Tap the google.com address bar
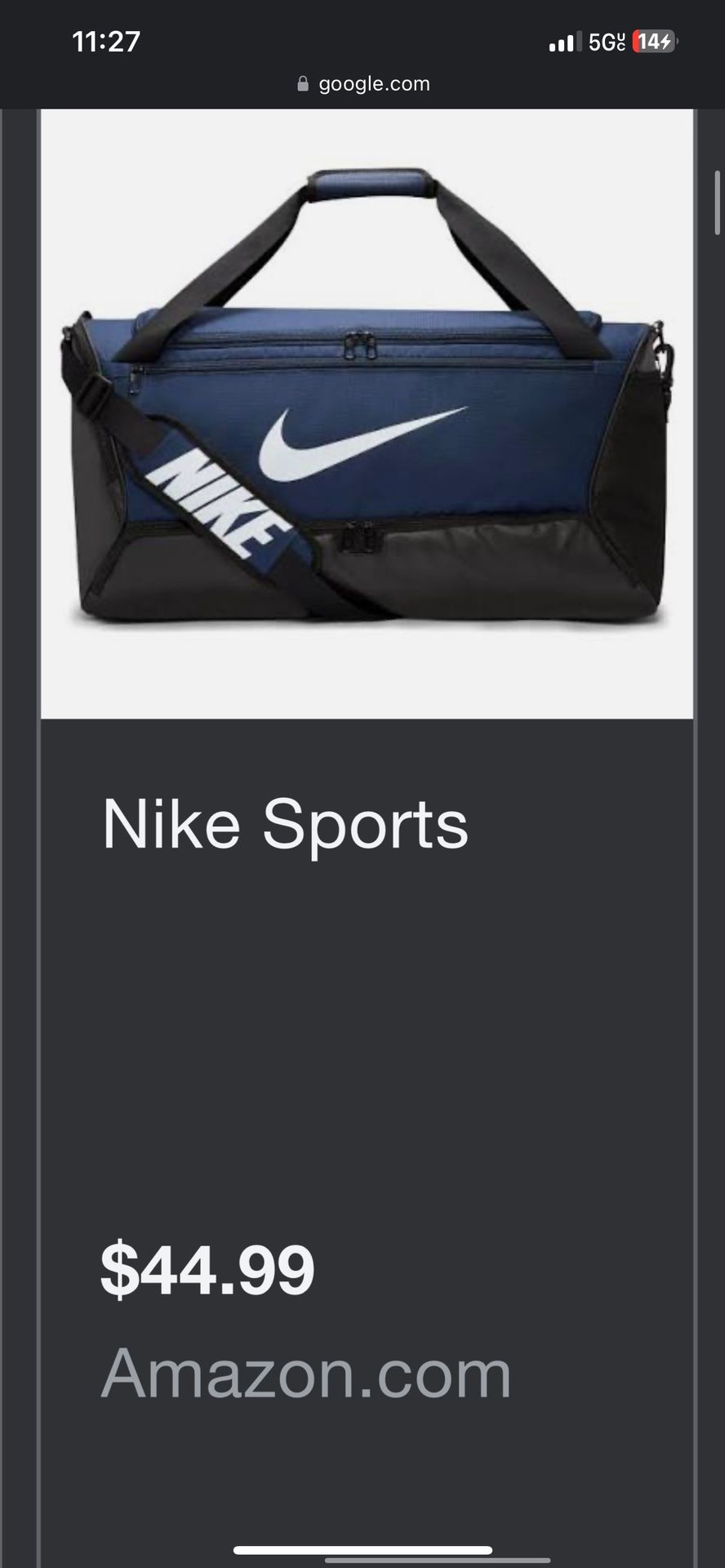Screen dimensions: 725x1568 tap(363, 84)
